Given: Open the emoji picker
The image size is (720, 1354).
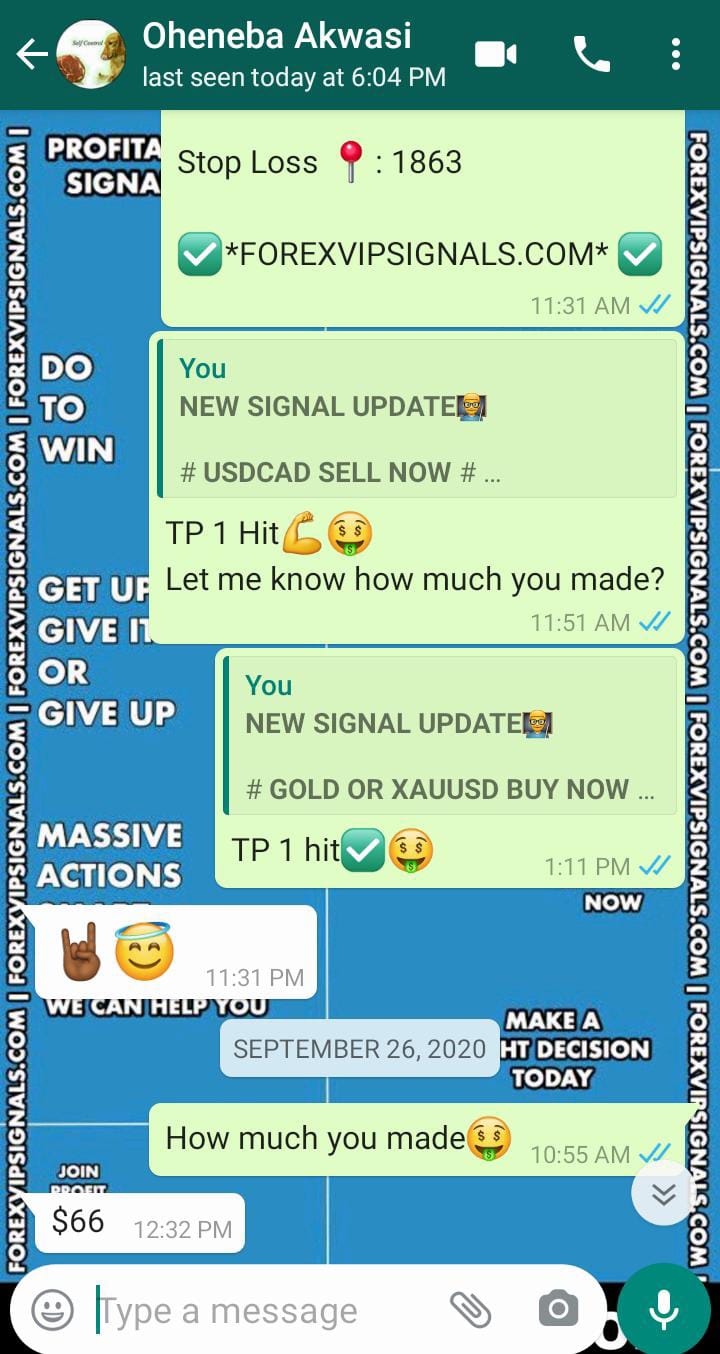Looking at the screenshot, I should (52, 1310).
